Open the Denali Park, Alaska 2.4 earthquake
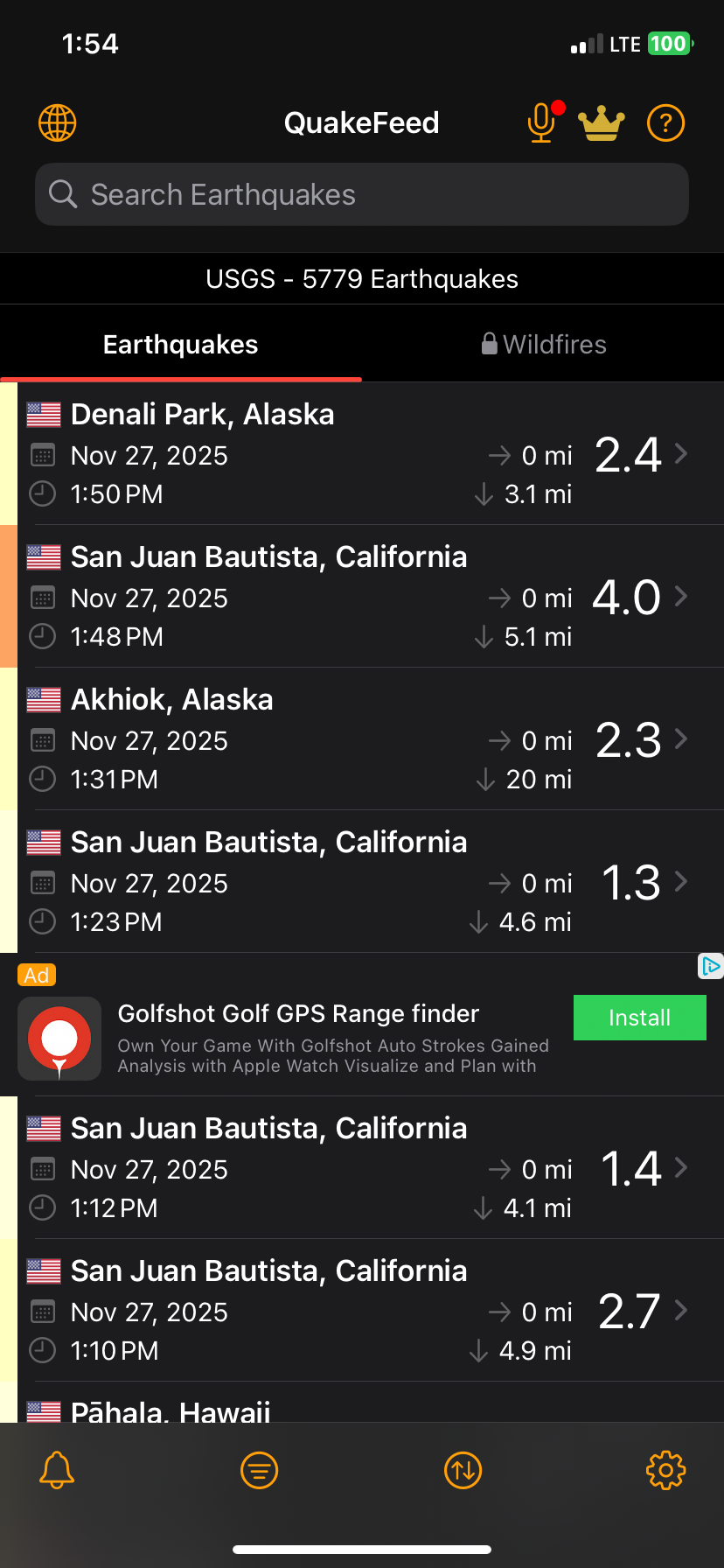724x1568 pixels. point(362,454)
